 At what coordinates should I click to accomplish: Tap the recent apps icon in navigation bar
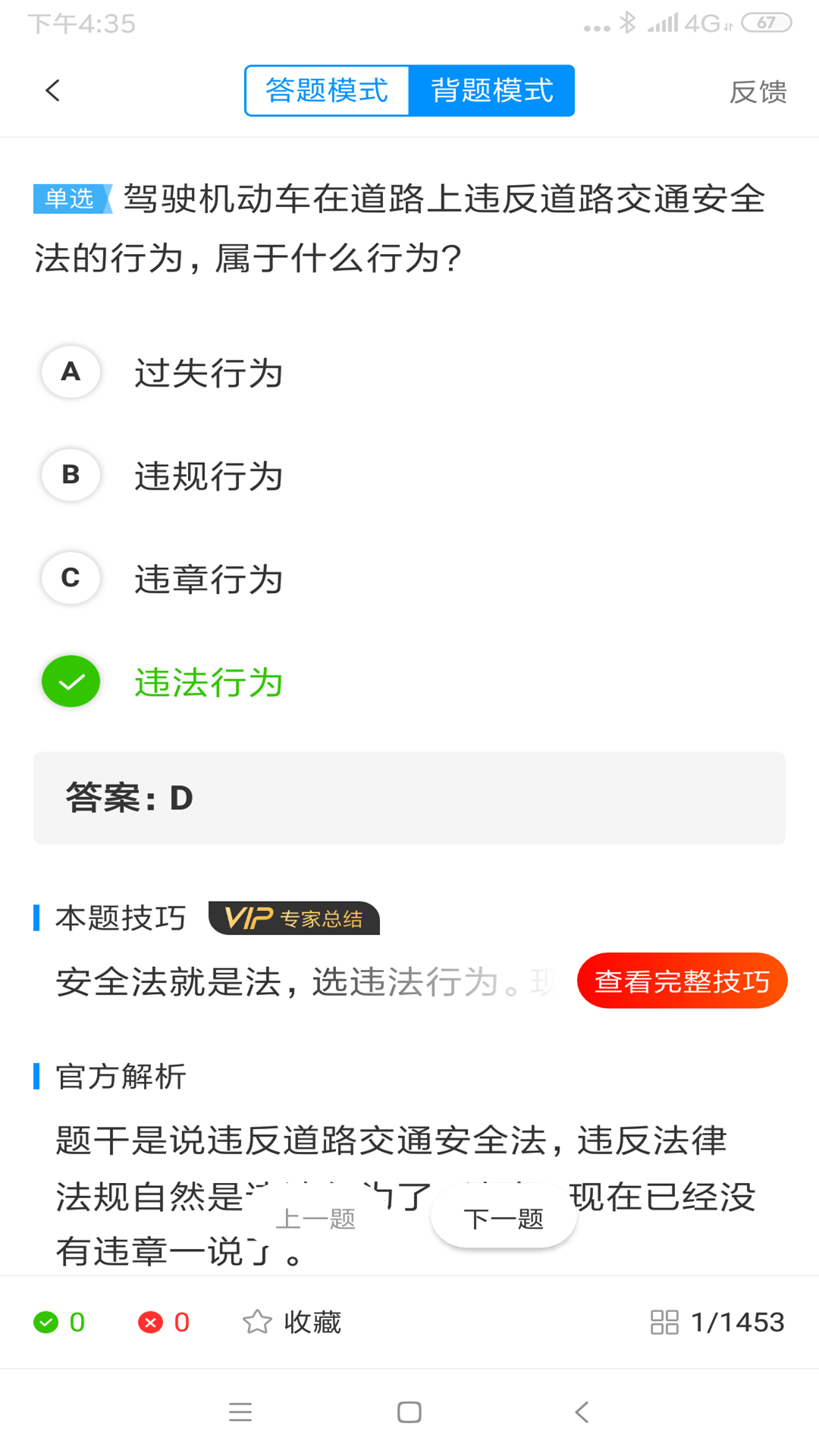[x=240, y=1412]
